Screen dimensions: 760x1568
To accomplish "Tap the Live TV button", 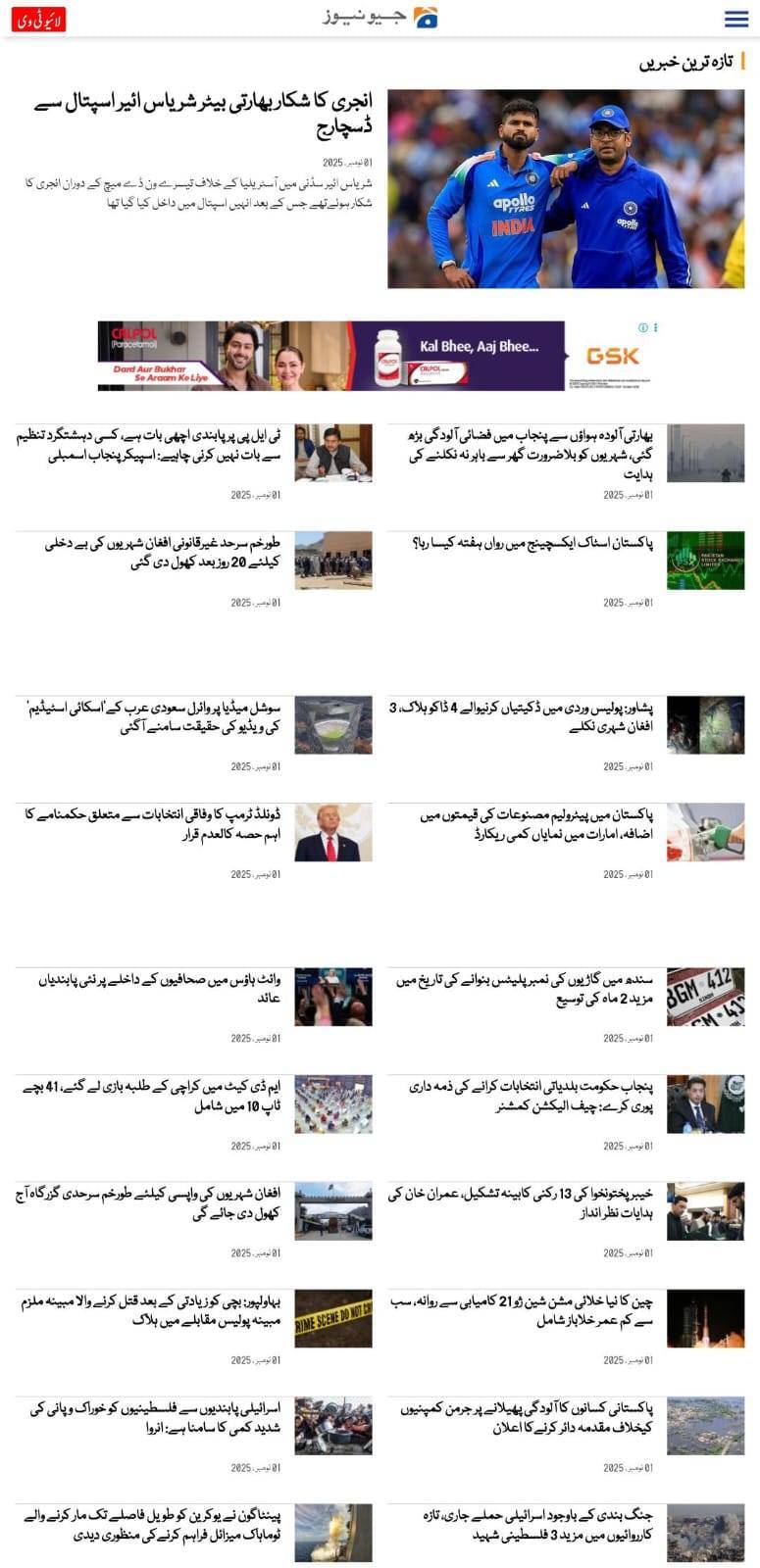I will (x=39, y=20).
